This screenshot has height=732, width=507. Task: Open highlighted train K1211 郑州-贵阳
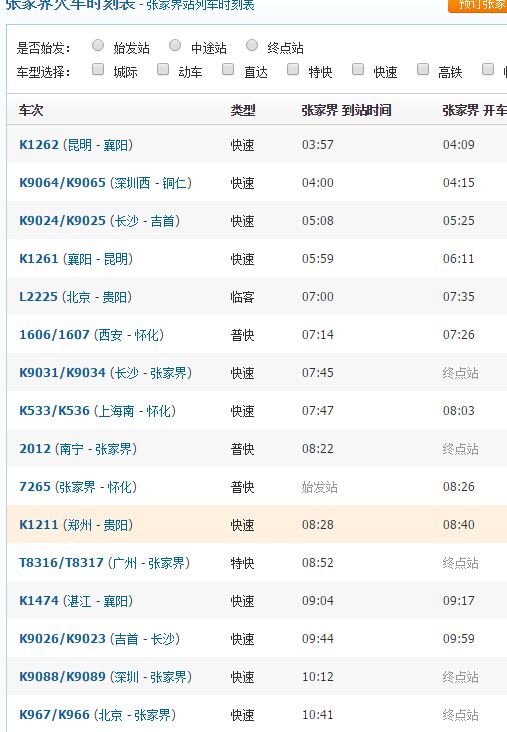(76, 525)
